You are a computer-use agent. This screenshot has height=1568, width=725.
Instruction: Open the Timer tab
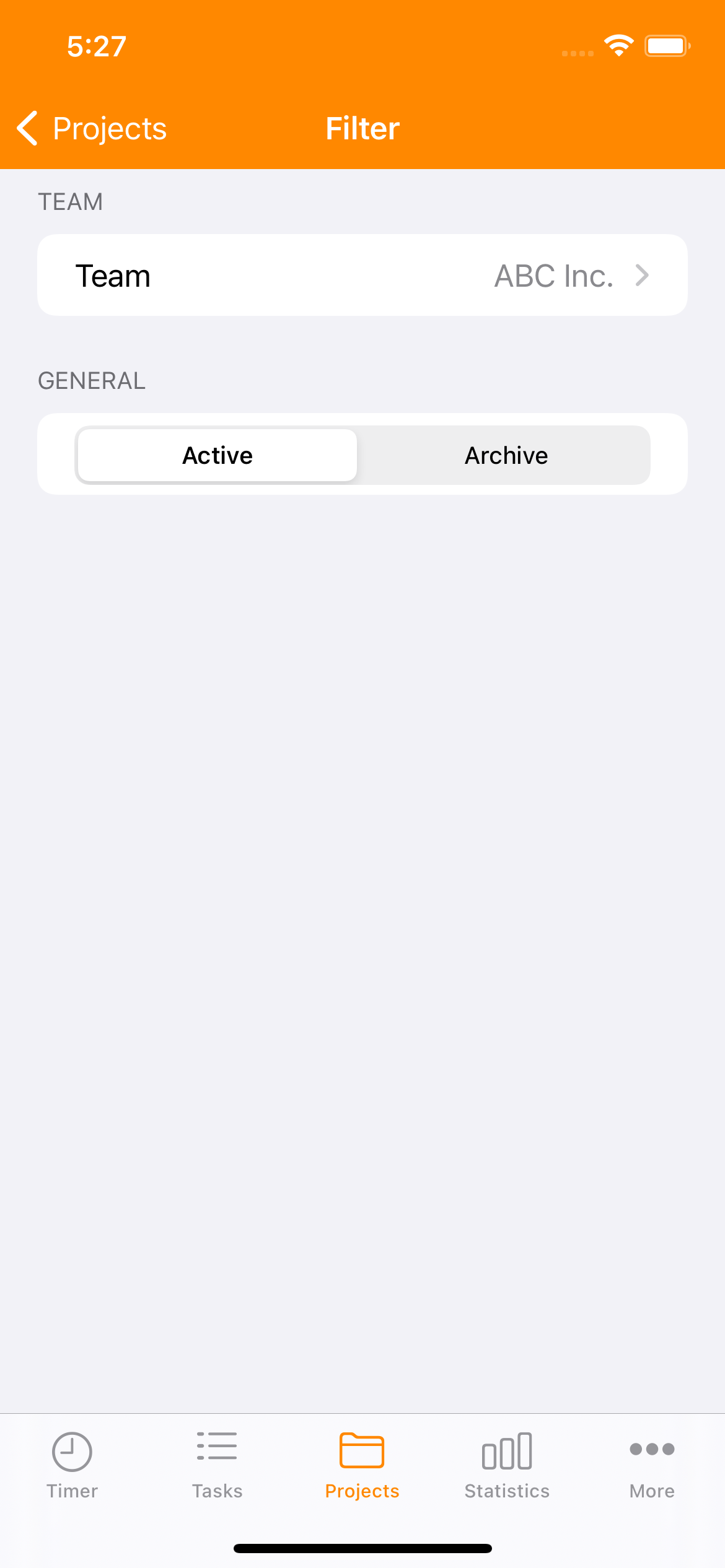pos(72,1465)
